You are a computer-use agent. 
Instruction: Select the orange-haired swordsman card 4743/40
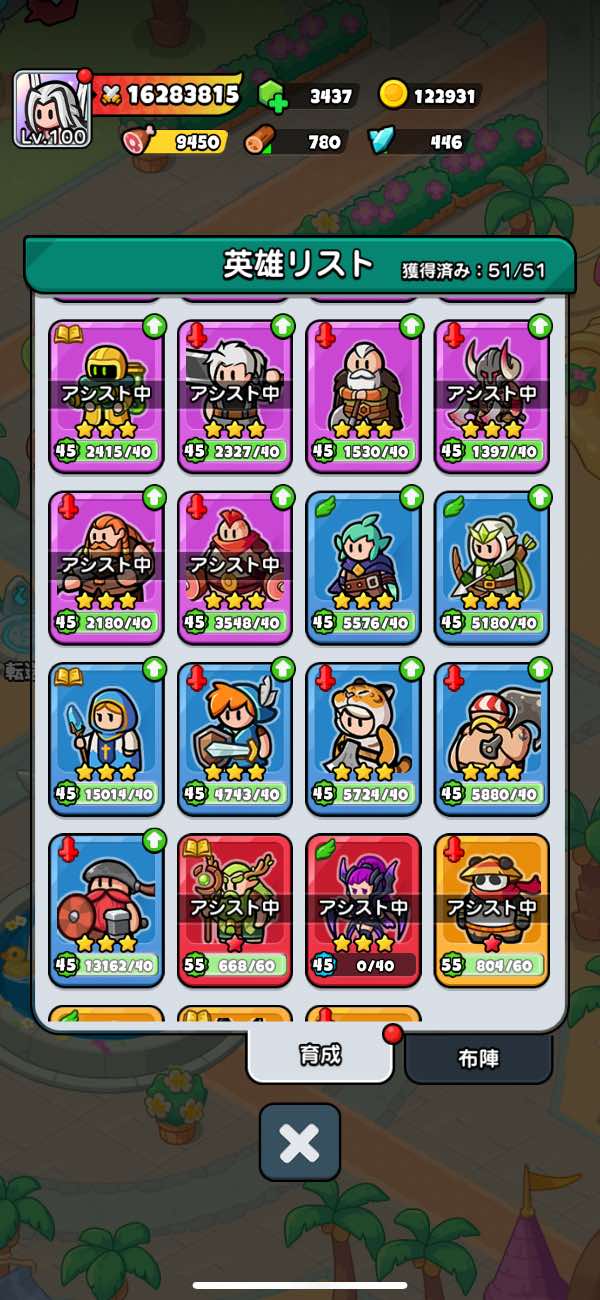(x=235, y=738)
